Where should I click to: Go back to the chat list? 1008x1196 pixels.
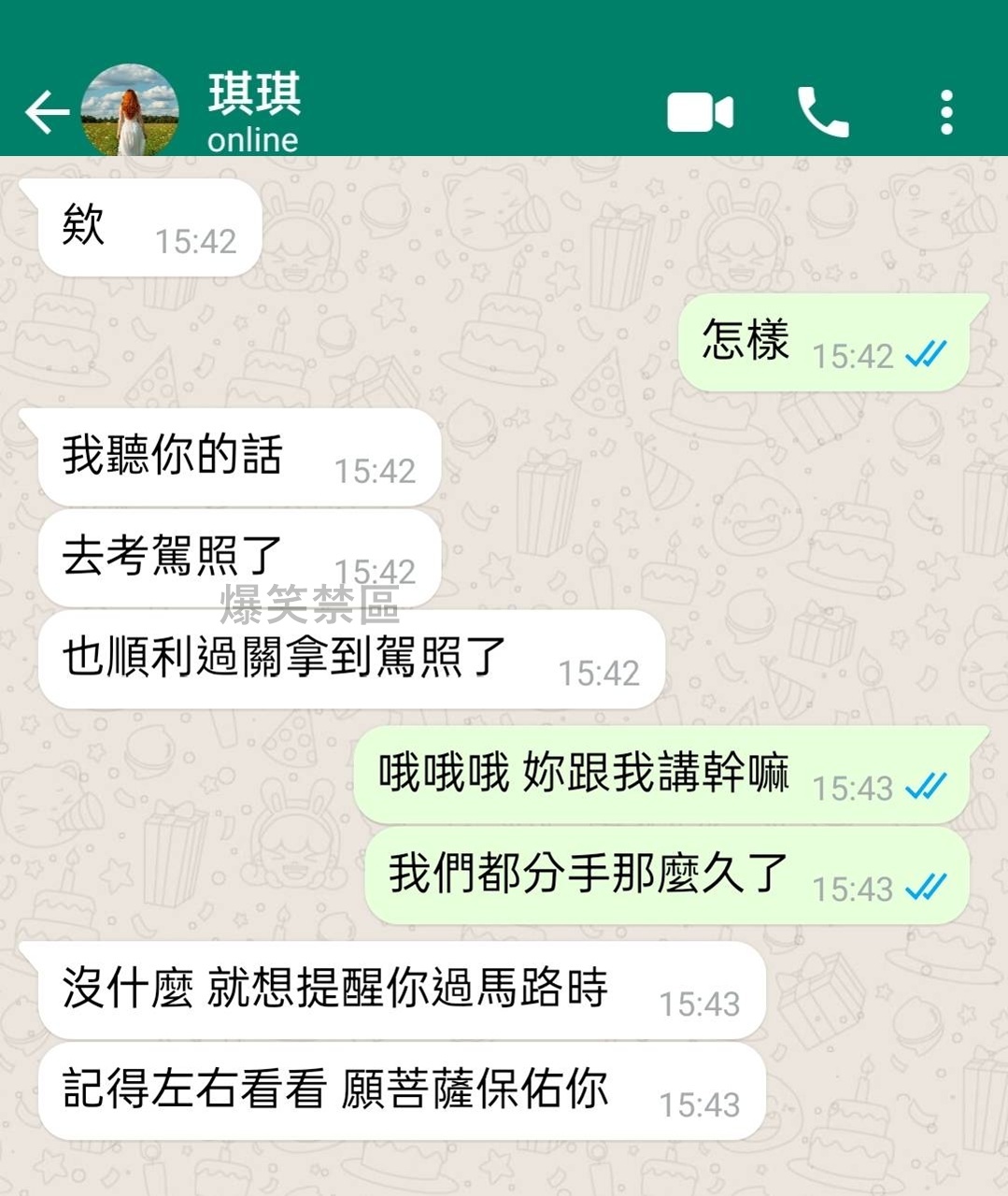[47, 113]
